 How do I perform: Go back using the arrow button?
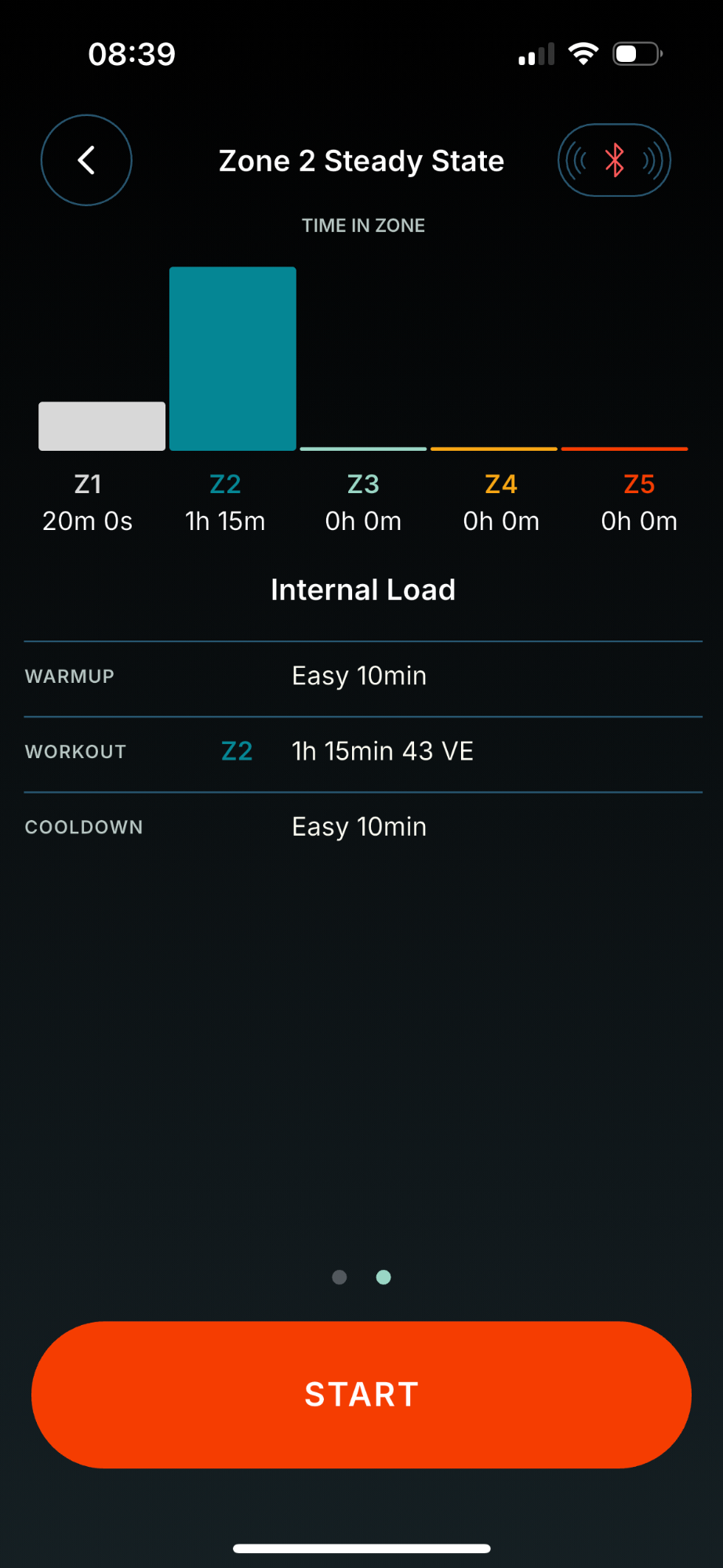(86, 160)
